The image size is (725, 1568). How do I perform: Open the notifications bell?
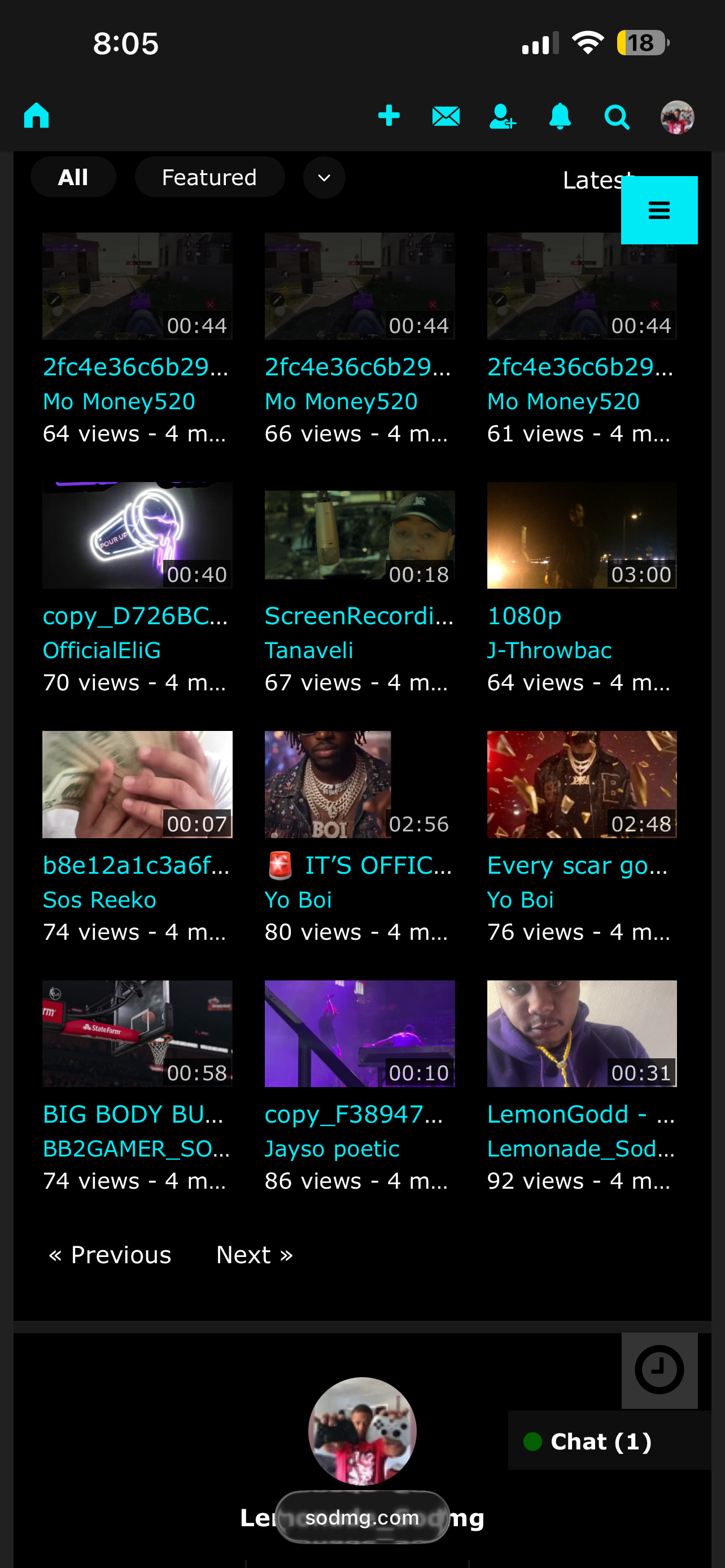pyautogui.click(x=560, y=116)
